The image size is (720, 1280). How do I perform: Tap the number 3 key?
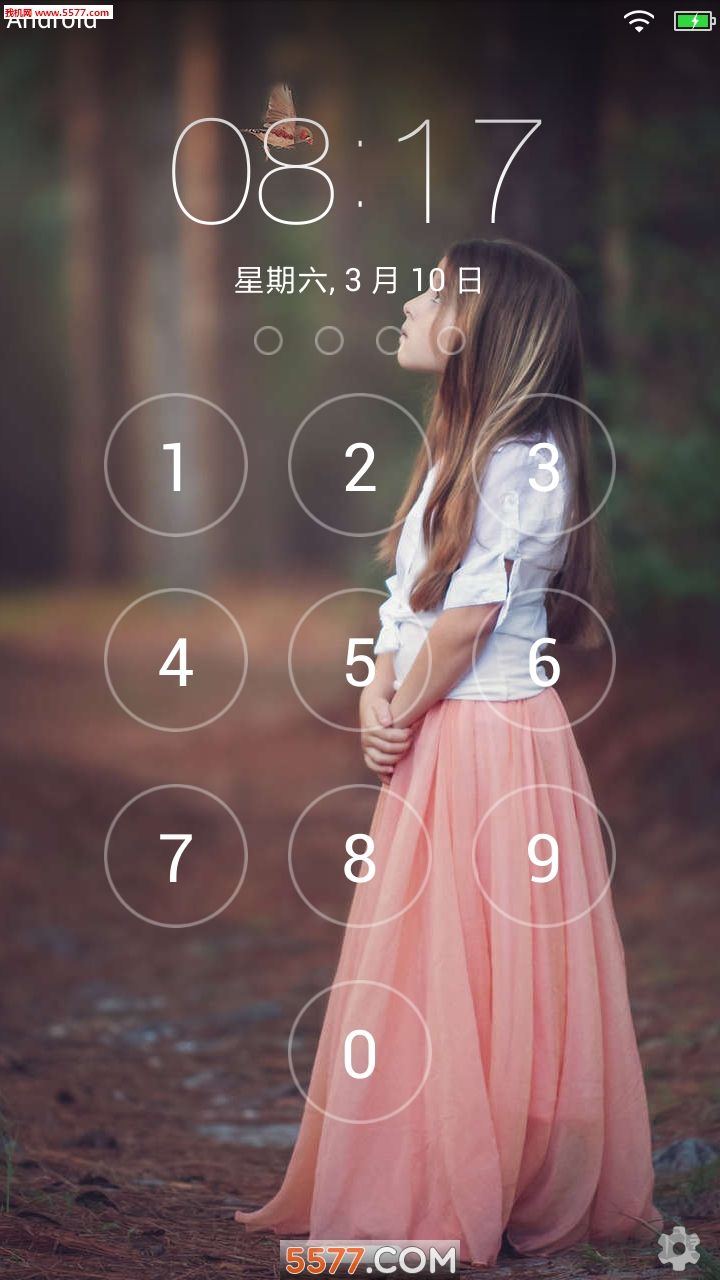tap(543, 465)
